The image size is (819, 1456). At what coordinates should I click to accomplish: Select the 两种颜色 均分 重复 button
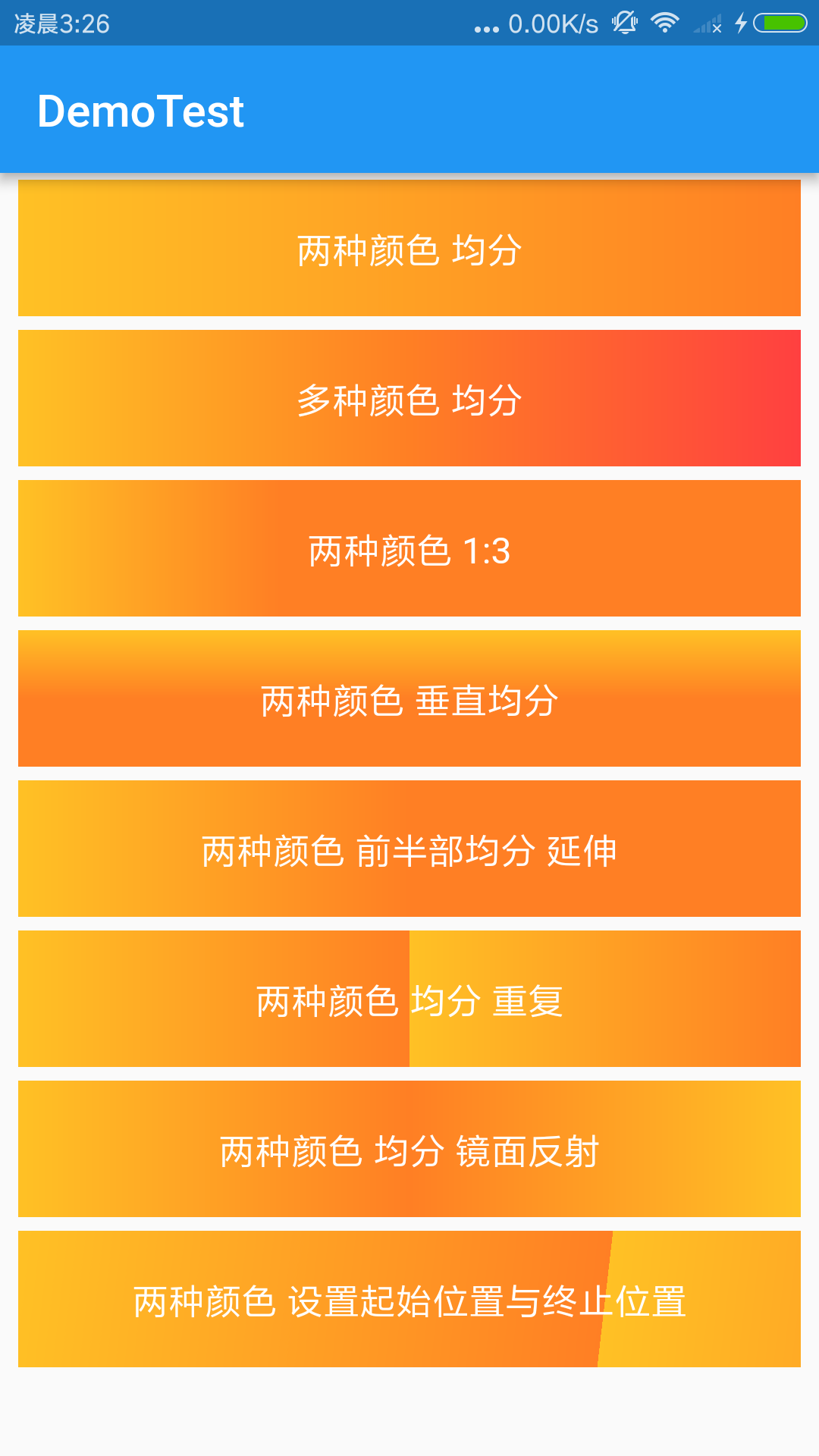(x=409, y=999)
